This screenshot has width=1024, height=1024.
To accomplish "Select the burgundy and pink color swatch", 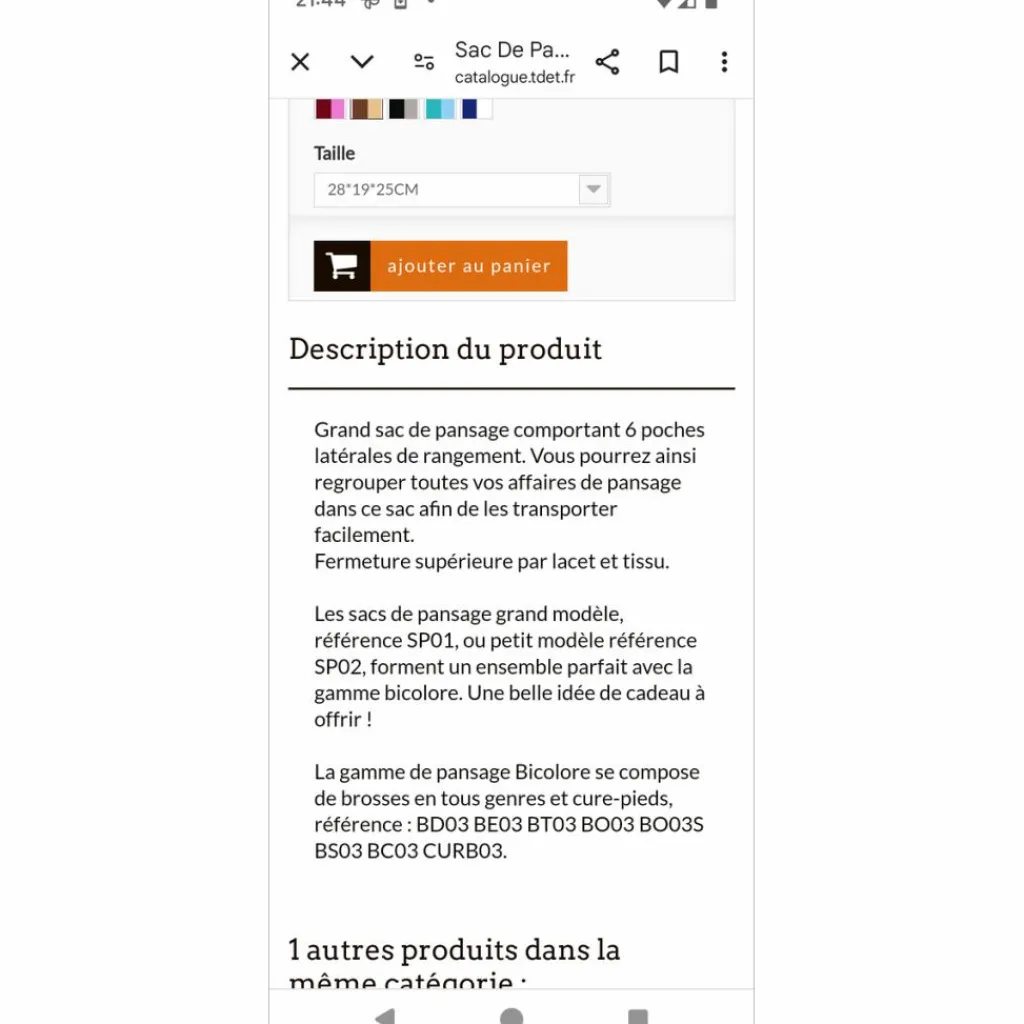I will pos(330,108).
